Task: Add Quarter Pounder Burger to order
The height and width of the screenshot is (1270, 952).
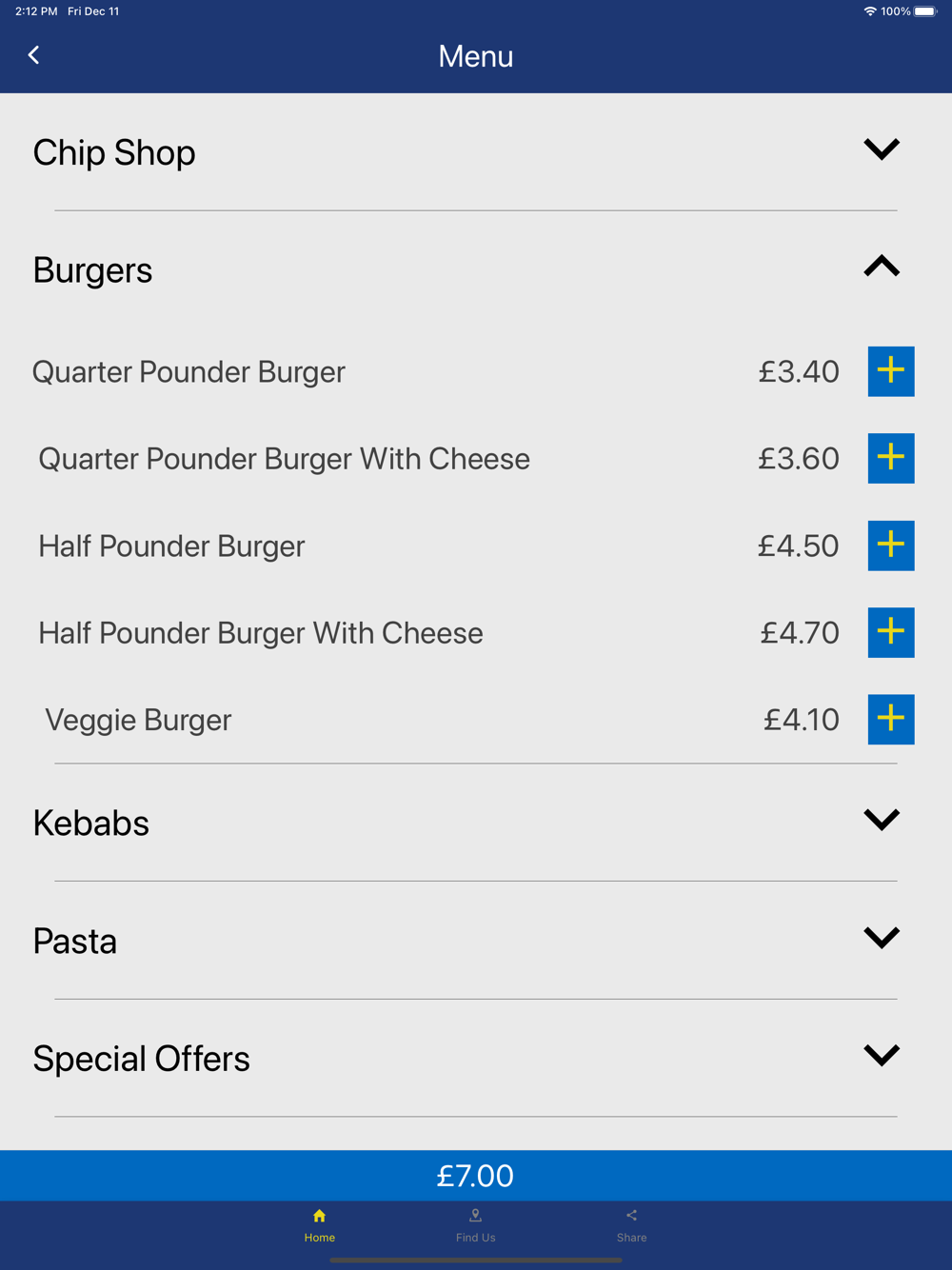Action: 890,371
